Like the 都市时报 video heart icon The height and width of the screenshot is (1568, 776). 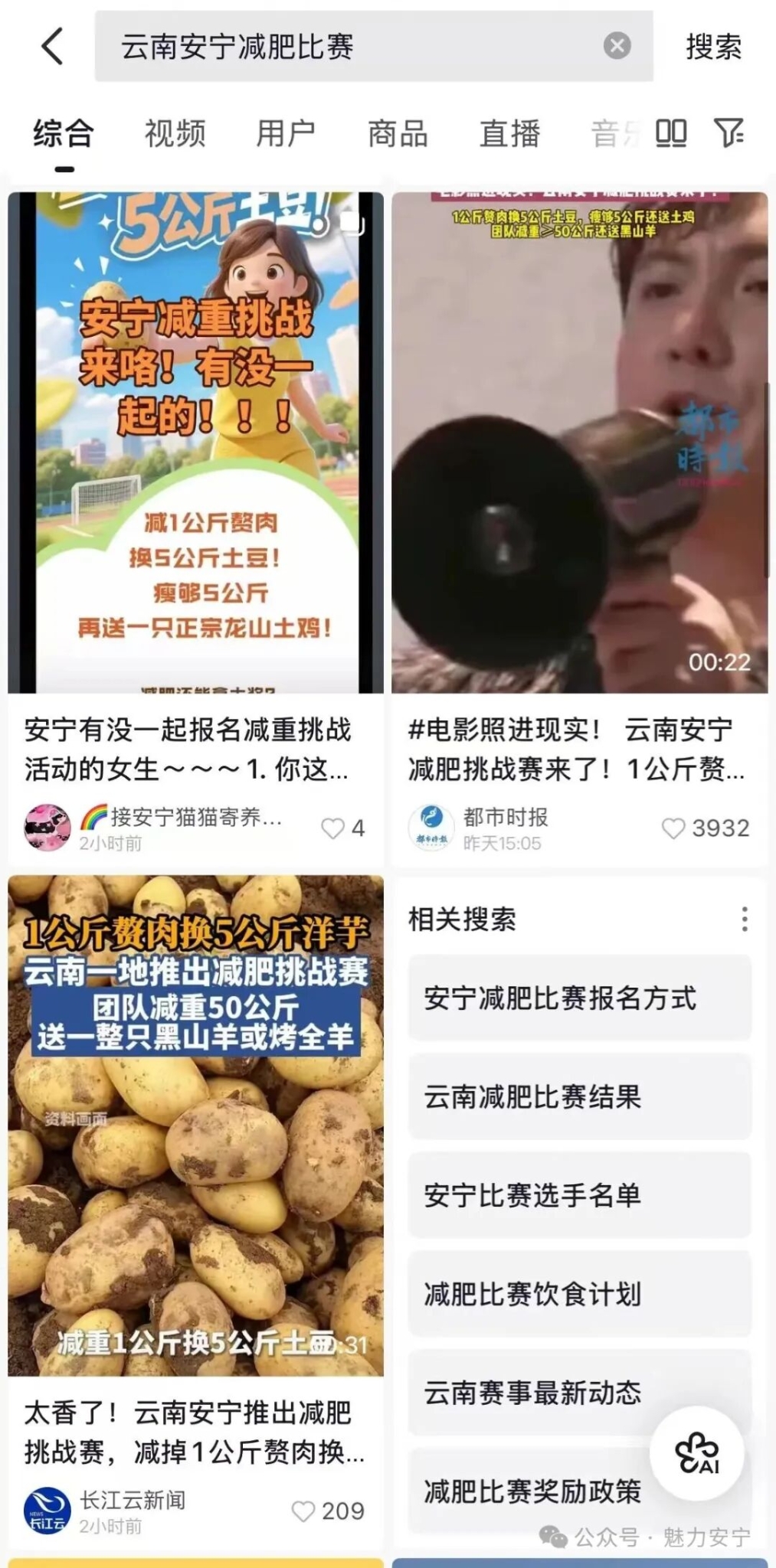pos(675,827)
